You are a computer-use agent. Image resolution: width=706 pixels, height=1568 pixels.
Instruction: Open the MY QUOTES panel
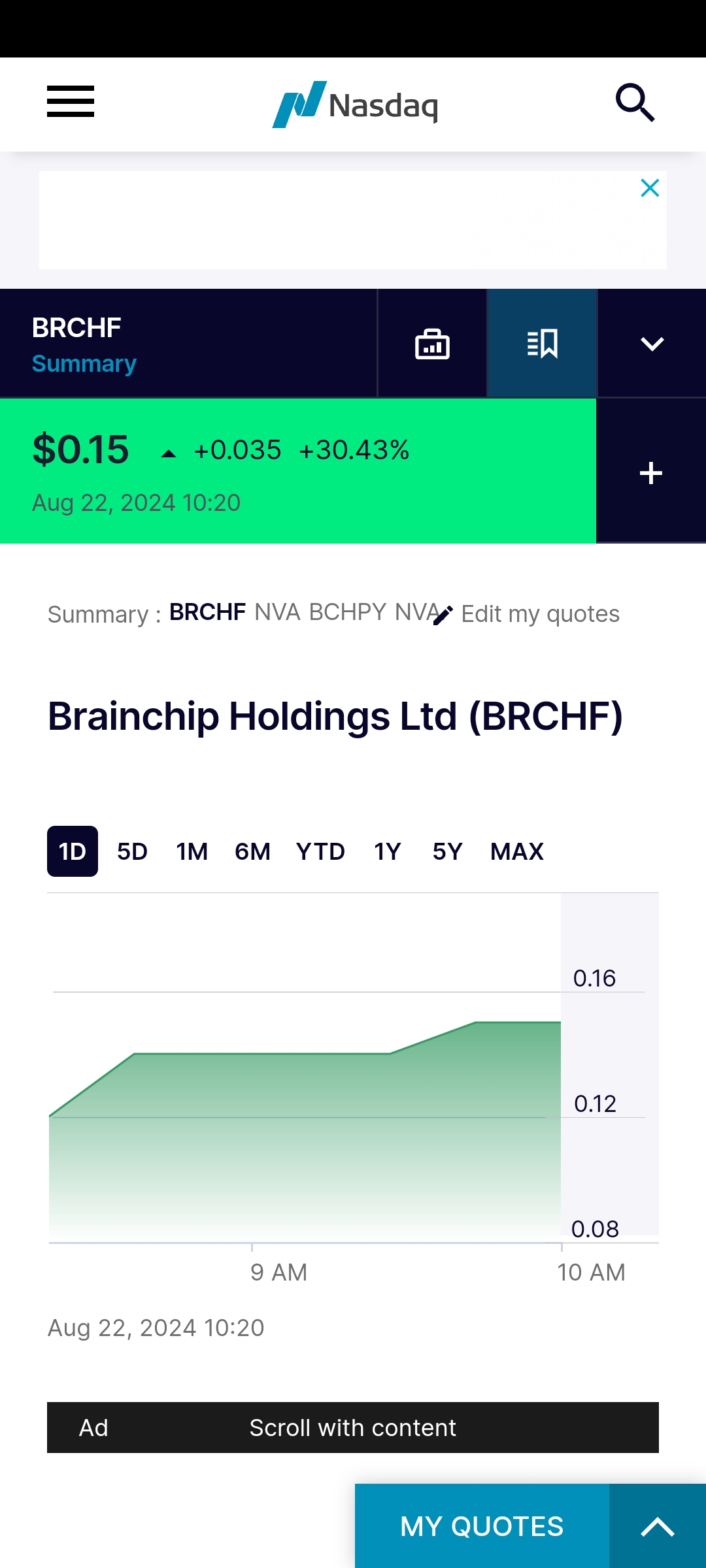point(482,1526)
